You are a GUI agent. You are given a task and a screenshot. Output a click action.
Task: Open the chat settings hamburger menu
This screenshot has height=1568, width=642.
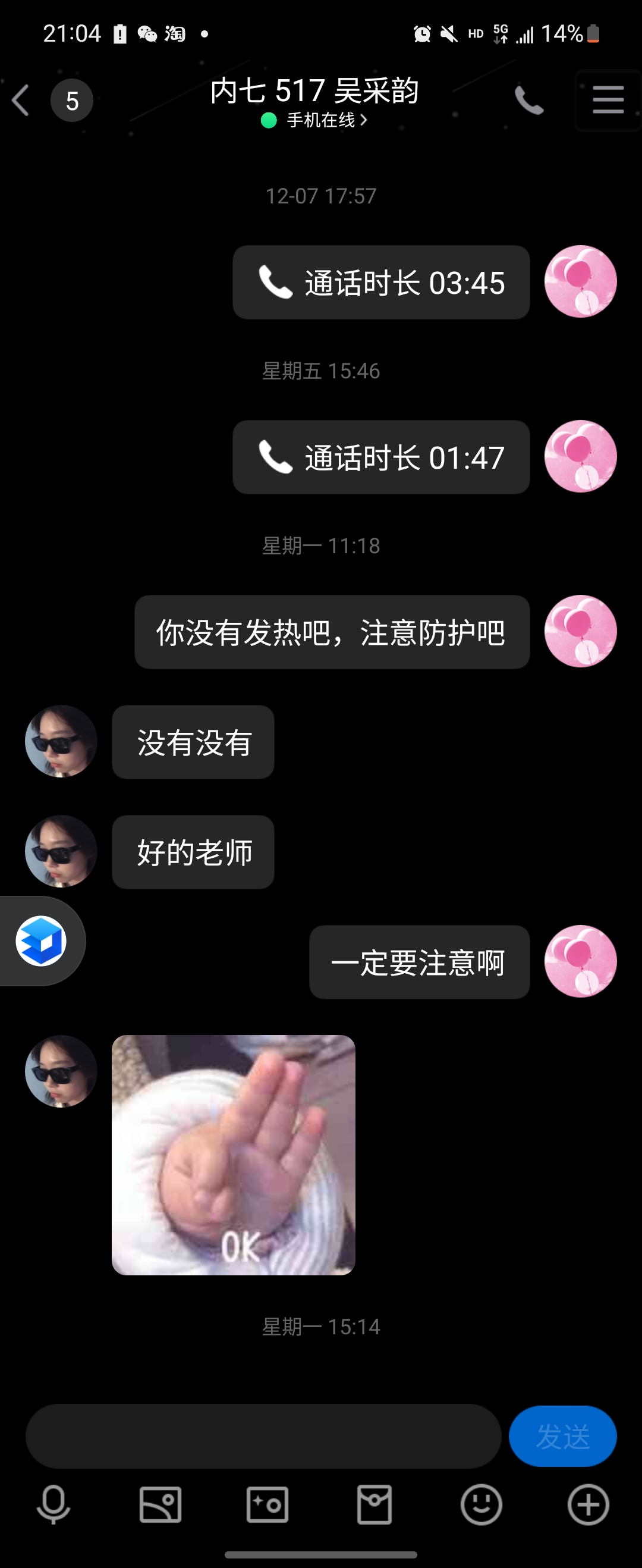[x=608, y=101]
